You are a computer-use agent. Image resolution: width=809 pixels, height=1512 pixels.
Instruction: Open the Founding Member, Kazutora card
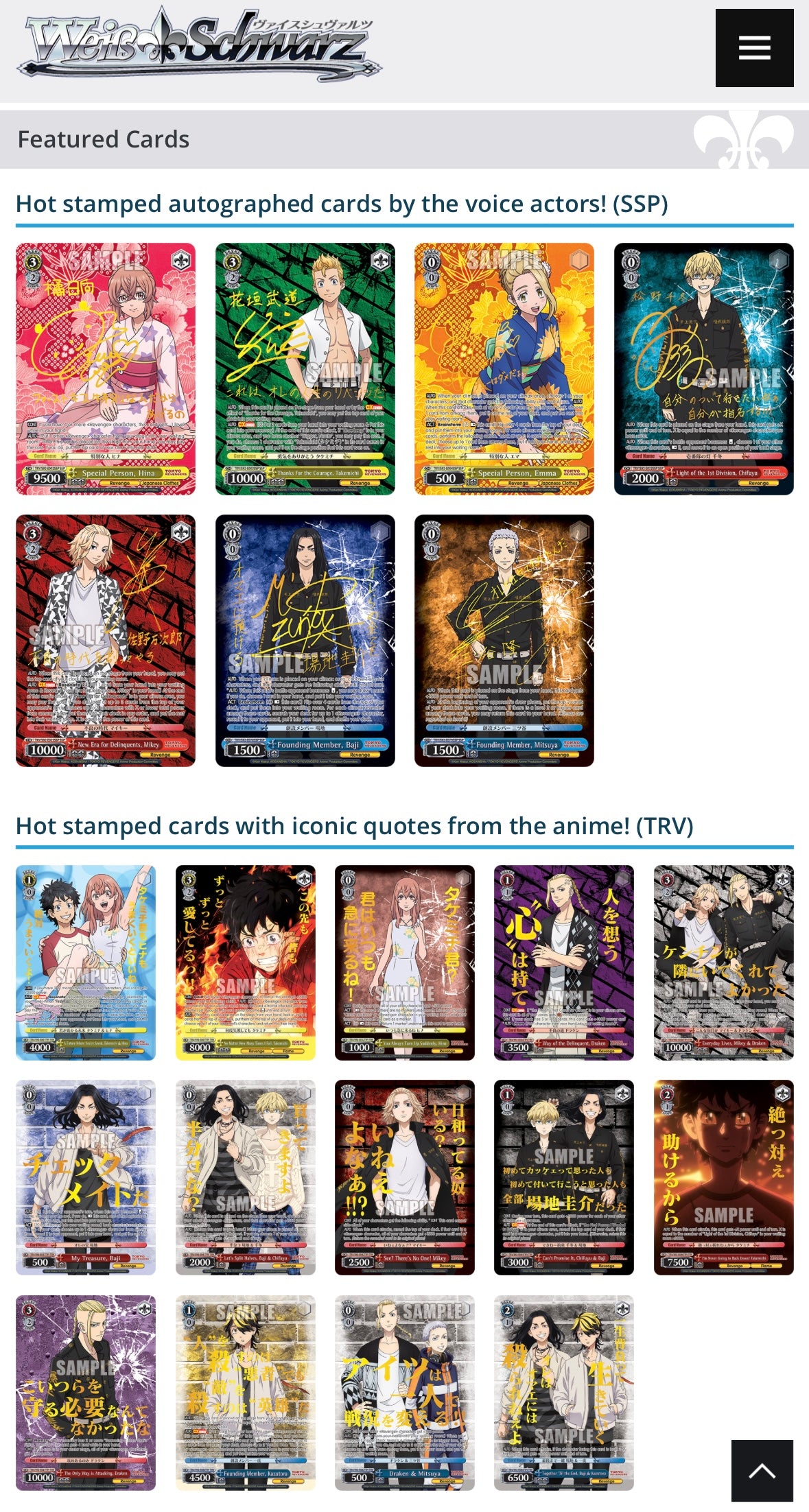coord(245,1393)
